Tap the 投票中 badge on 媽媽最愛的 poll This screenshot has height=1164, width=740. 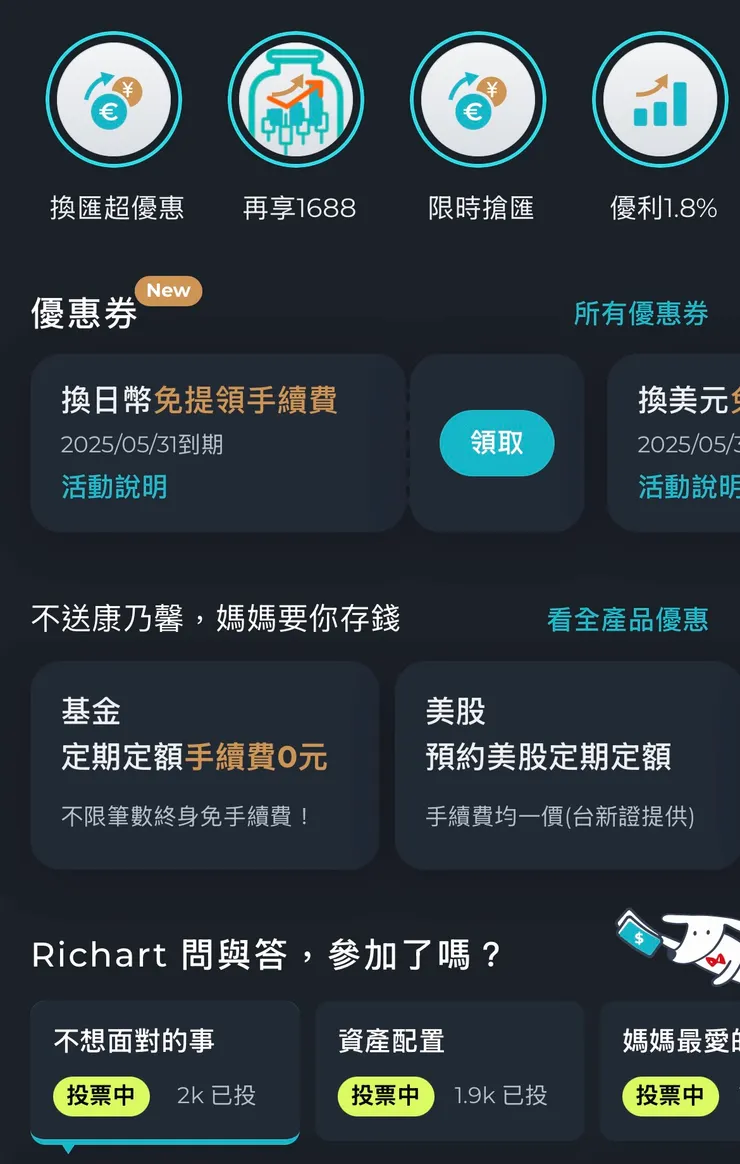[669, 1096]
